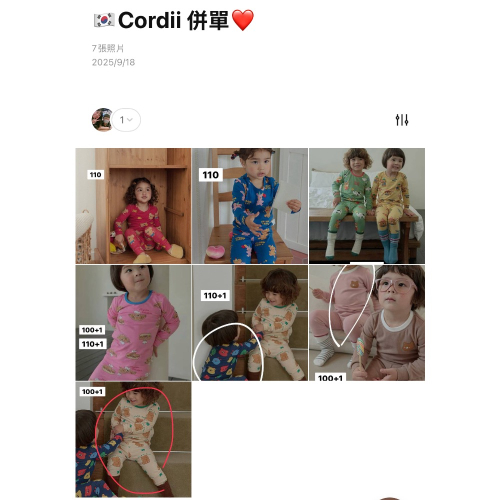Open the filter and sort options icon

(x=402, y=120)
